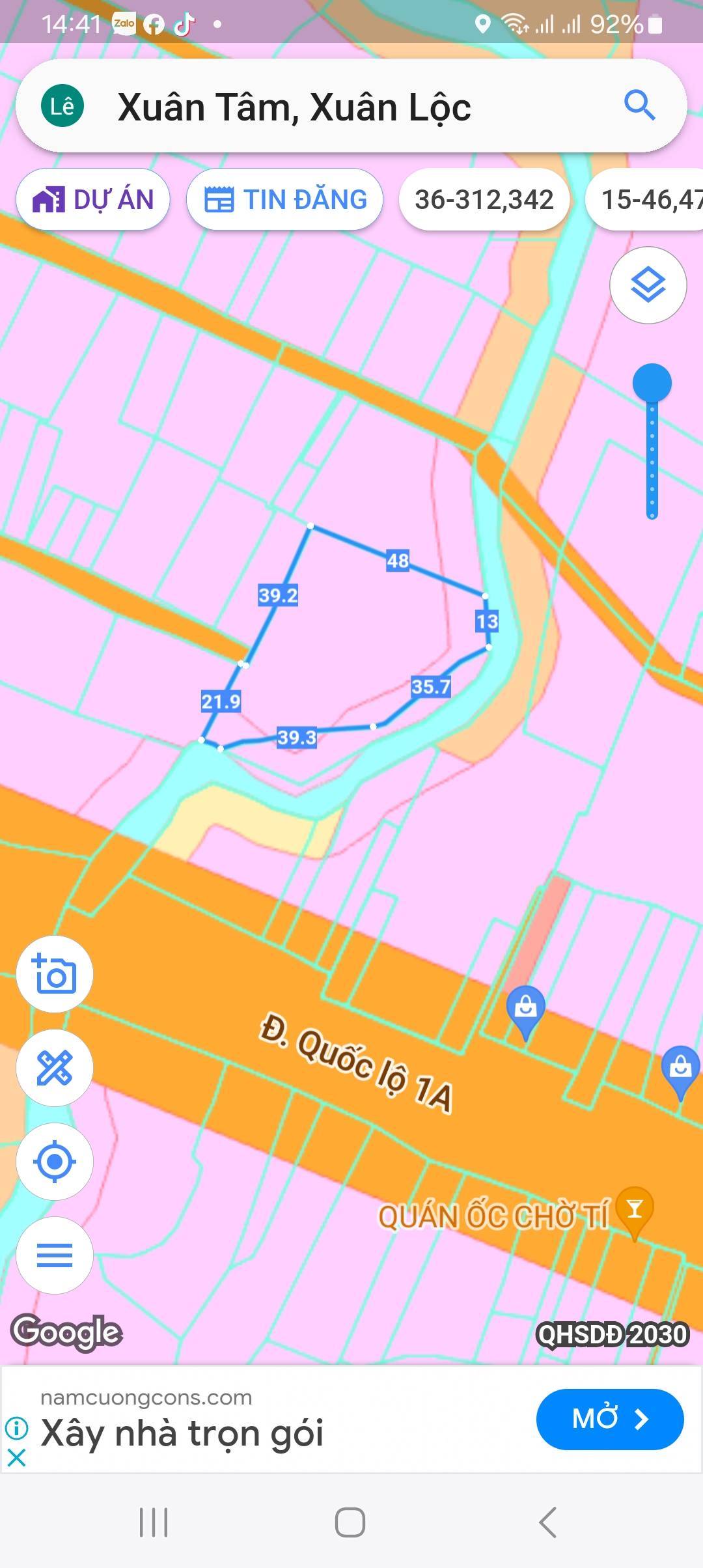Open the three-line menu button
Viewport: 703px width, 1568px height.
click(55, 1255)
